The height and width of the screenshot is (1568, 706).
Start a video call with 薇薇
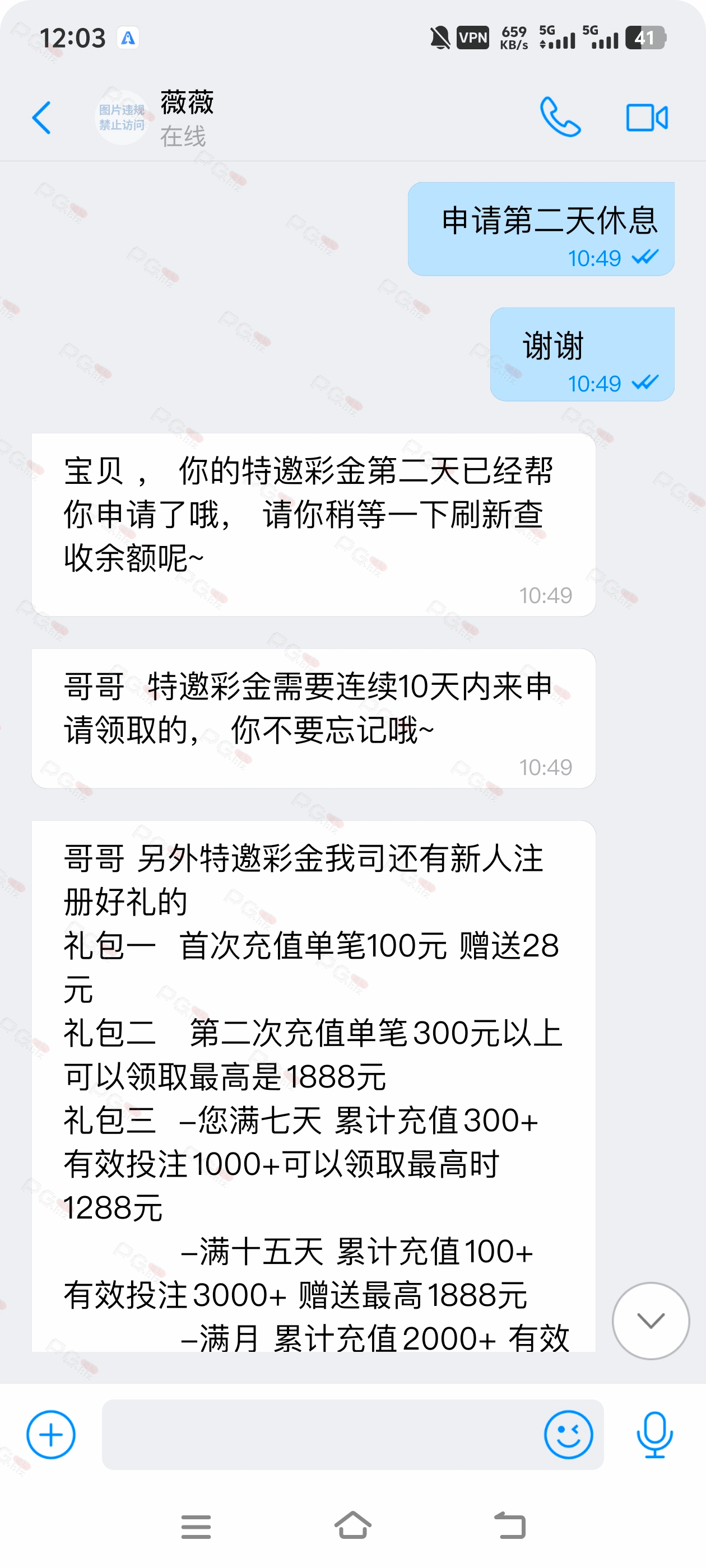tap(647, 118)
